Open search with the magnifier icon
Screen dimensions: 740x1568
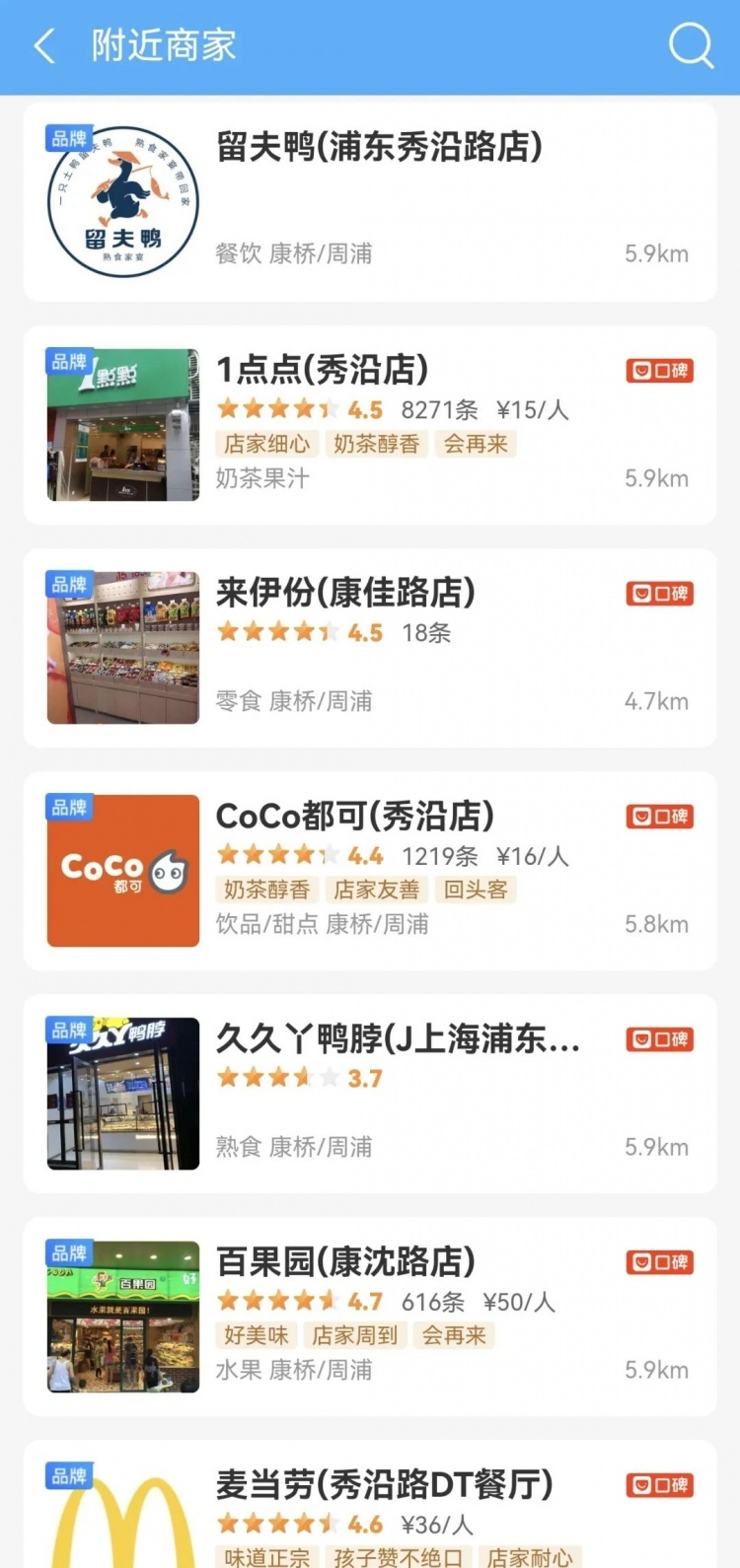[691, 45]
